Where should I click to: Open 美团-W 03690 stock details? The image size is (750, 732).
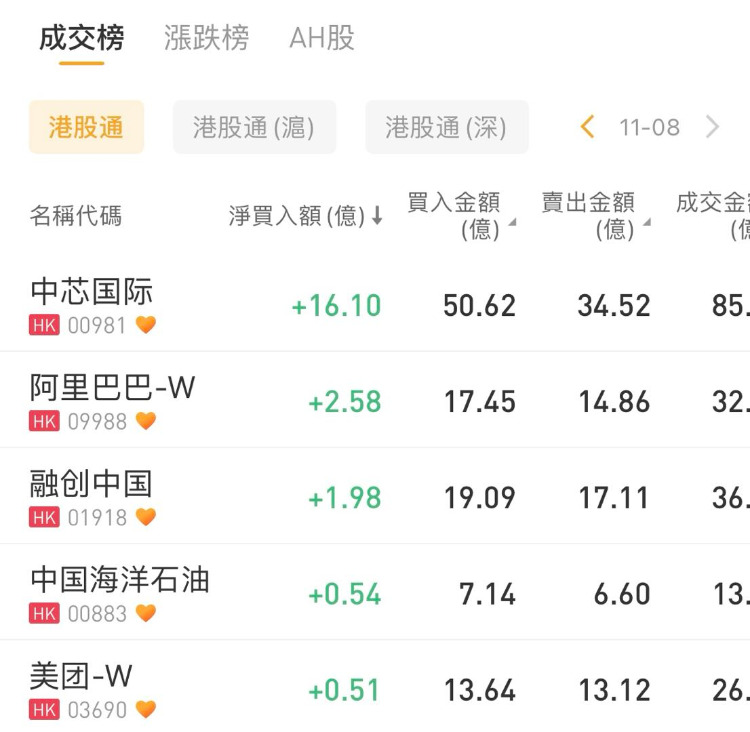coord(82,688)
